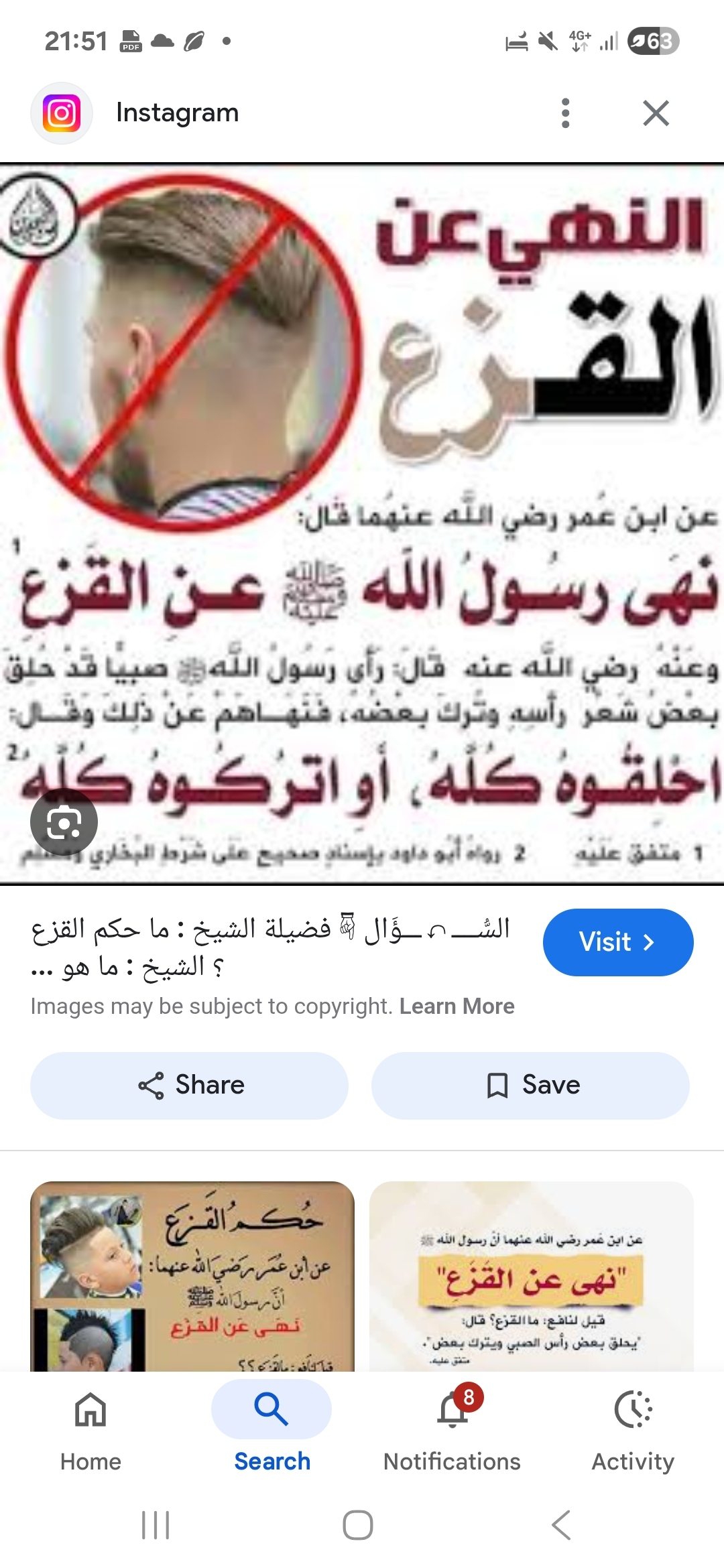Close the image viewer
Viewport: 724px width, 1568px height.
(656, 113)
